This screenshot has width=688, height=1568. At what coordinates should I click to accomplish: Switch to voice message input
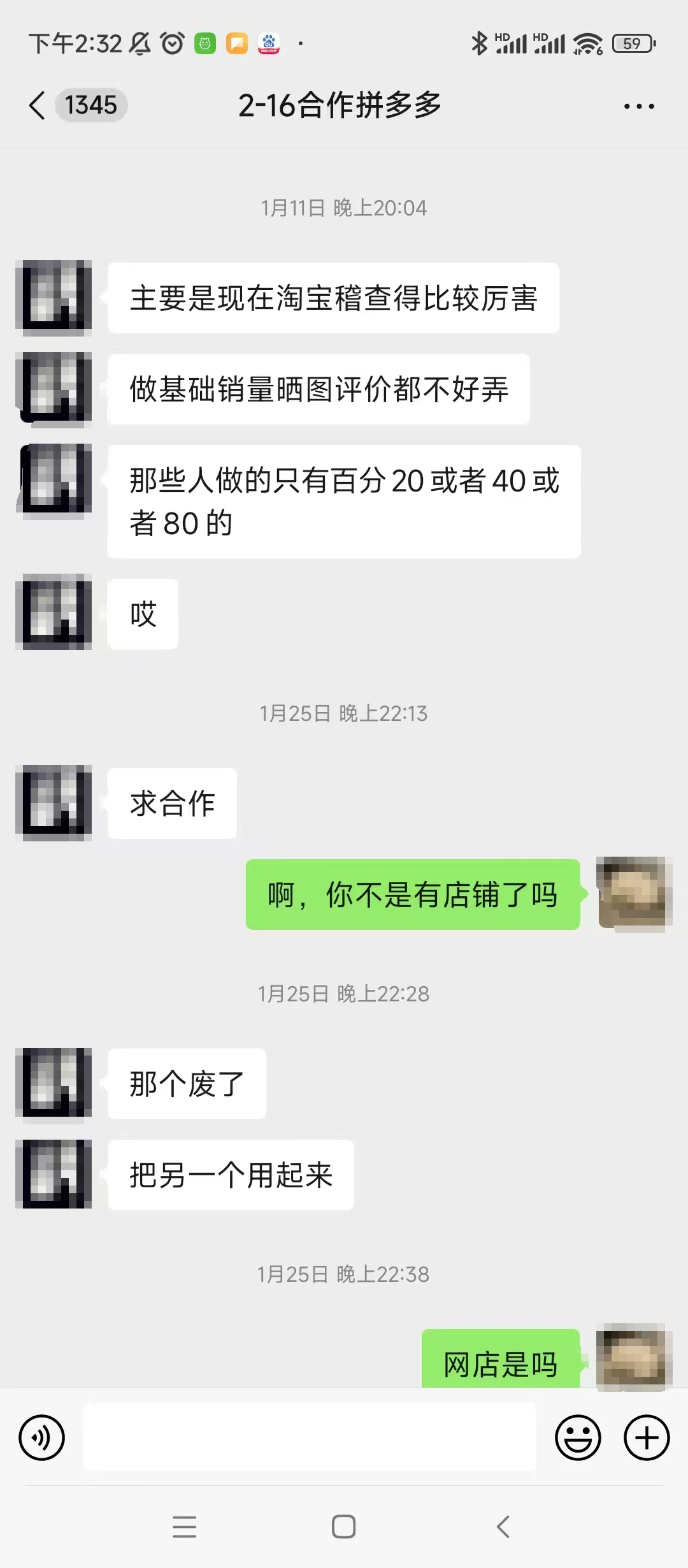pyautogui.click(x=42, y=1437)
